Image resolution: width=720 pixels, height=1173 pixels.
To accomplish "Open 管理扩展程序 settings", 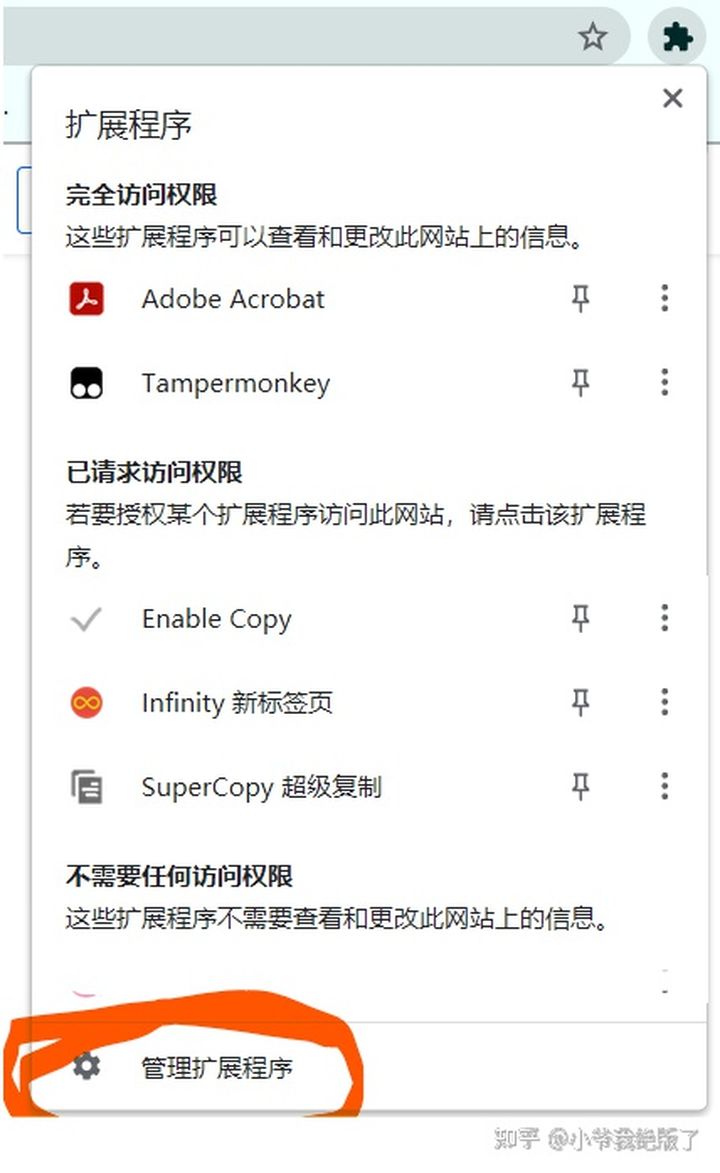I will (216, 1067).
